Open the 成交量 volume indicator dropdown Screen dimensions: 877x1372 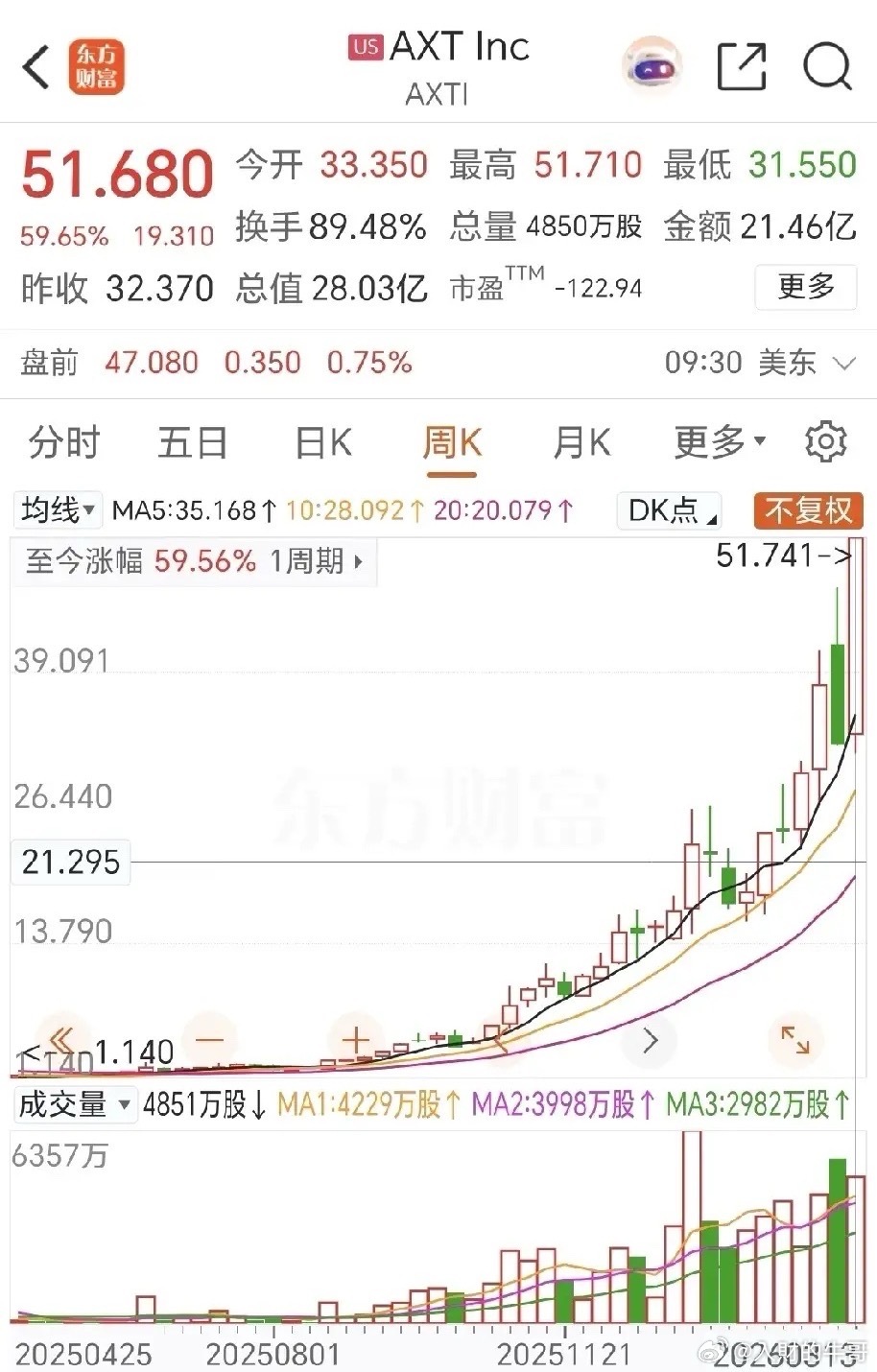click(x=72, y=1104)
